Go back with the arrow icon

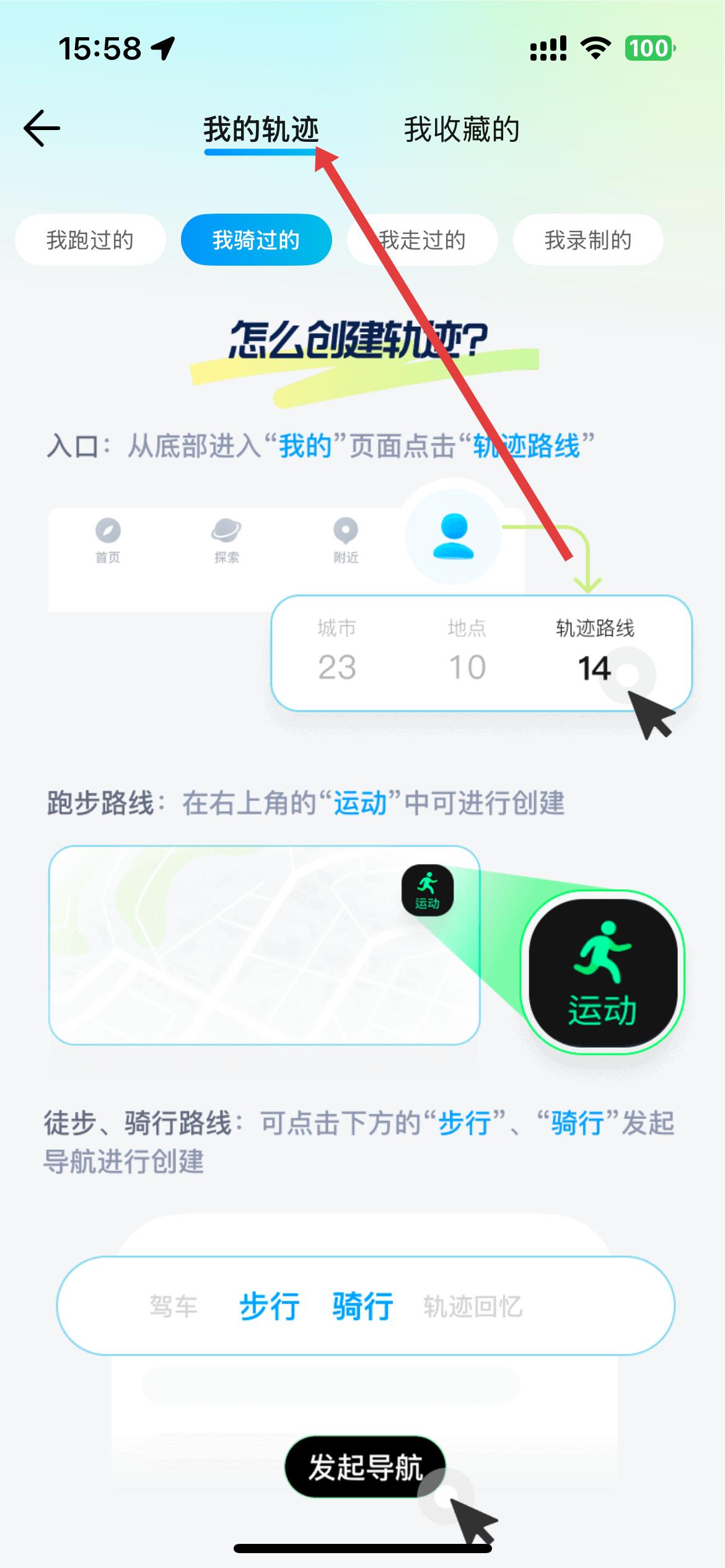coord(42,129)
